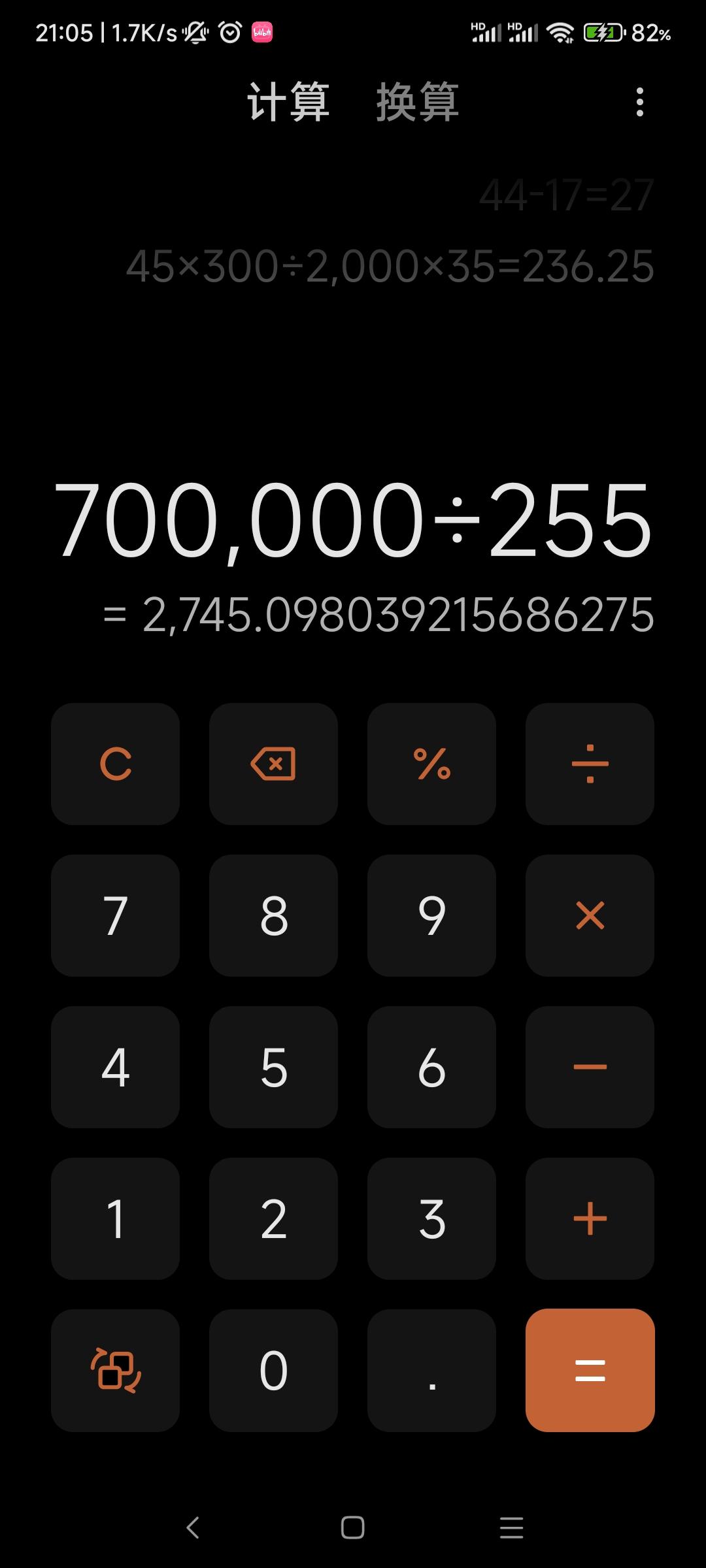
Task: Tap the percent key
Action: [431, 764]
